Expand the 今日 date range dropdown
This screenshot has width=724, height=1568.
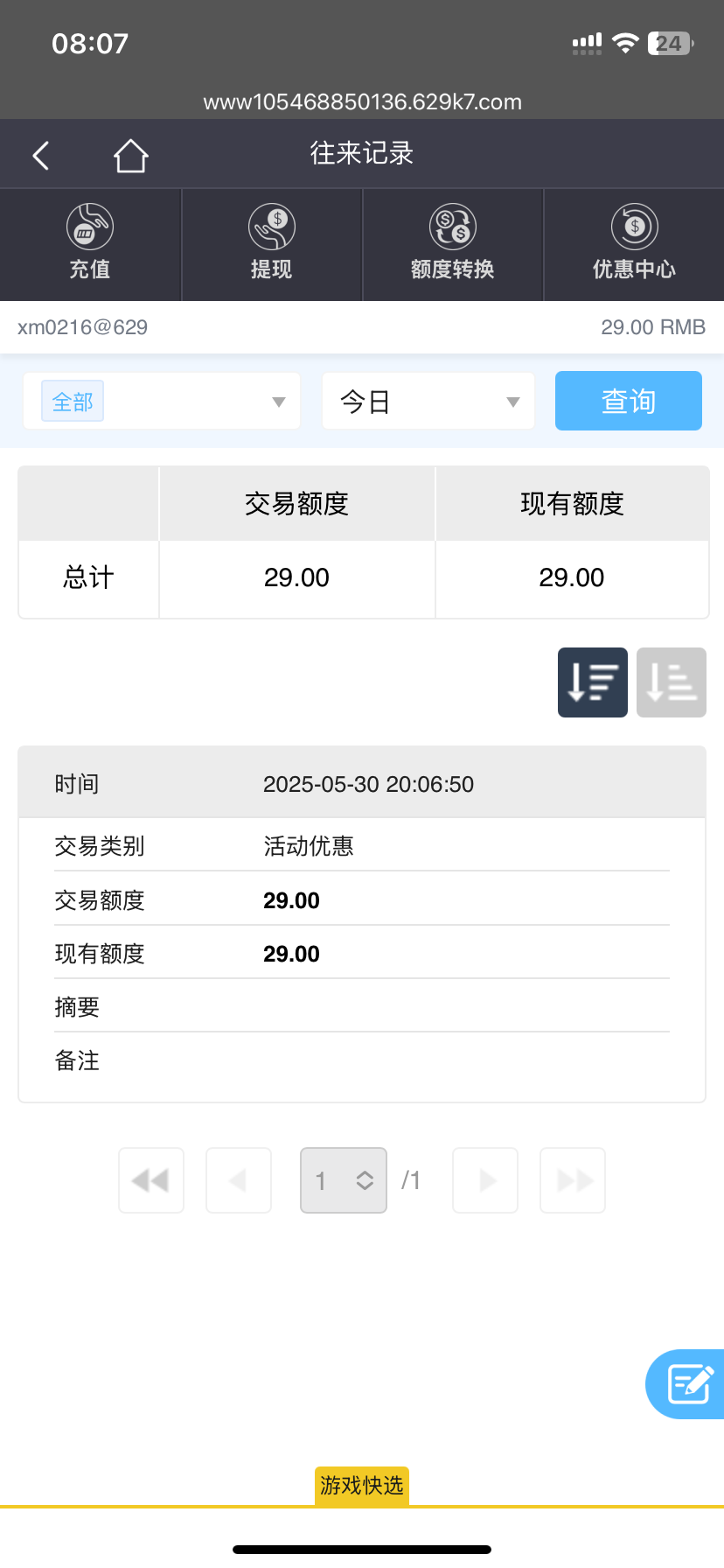point(428,402)
